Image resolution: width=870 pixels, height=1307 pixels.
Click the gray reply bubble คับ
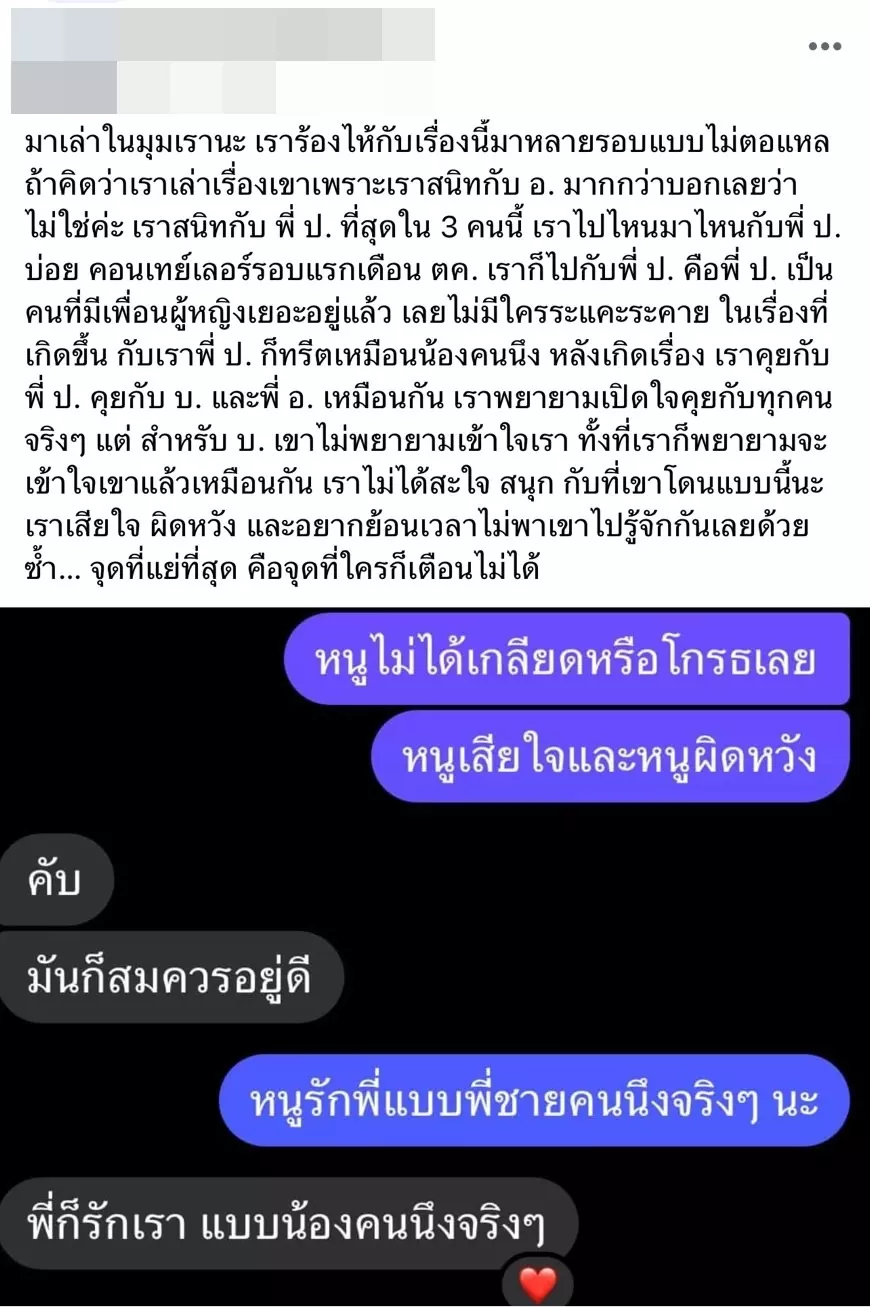click(57, 880)
